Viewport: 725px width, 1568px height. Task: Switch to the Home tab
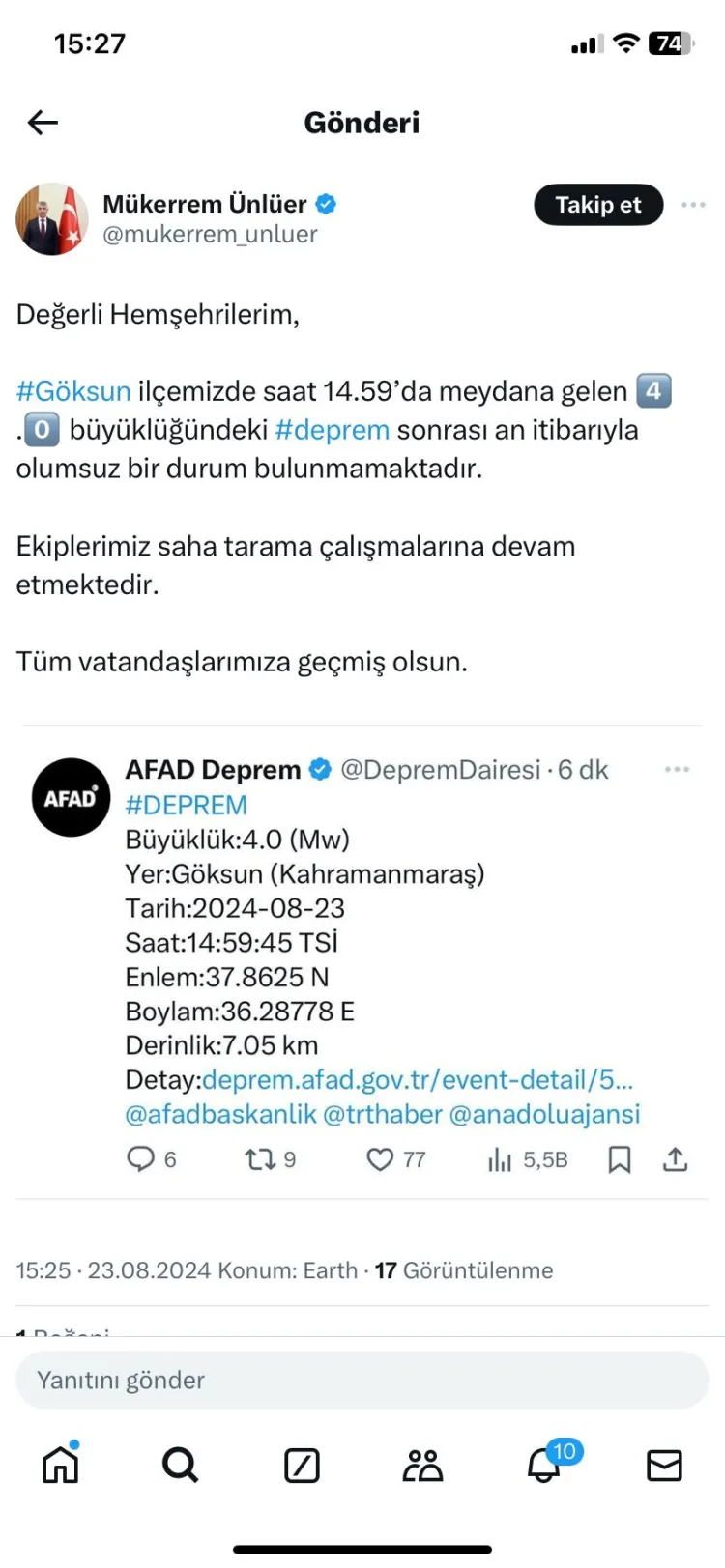61,1465
